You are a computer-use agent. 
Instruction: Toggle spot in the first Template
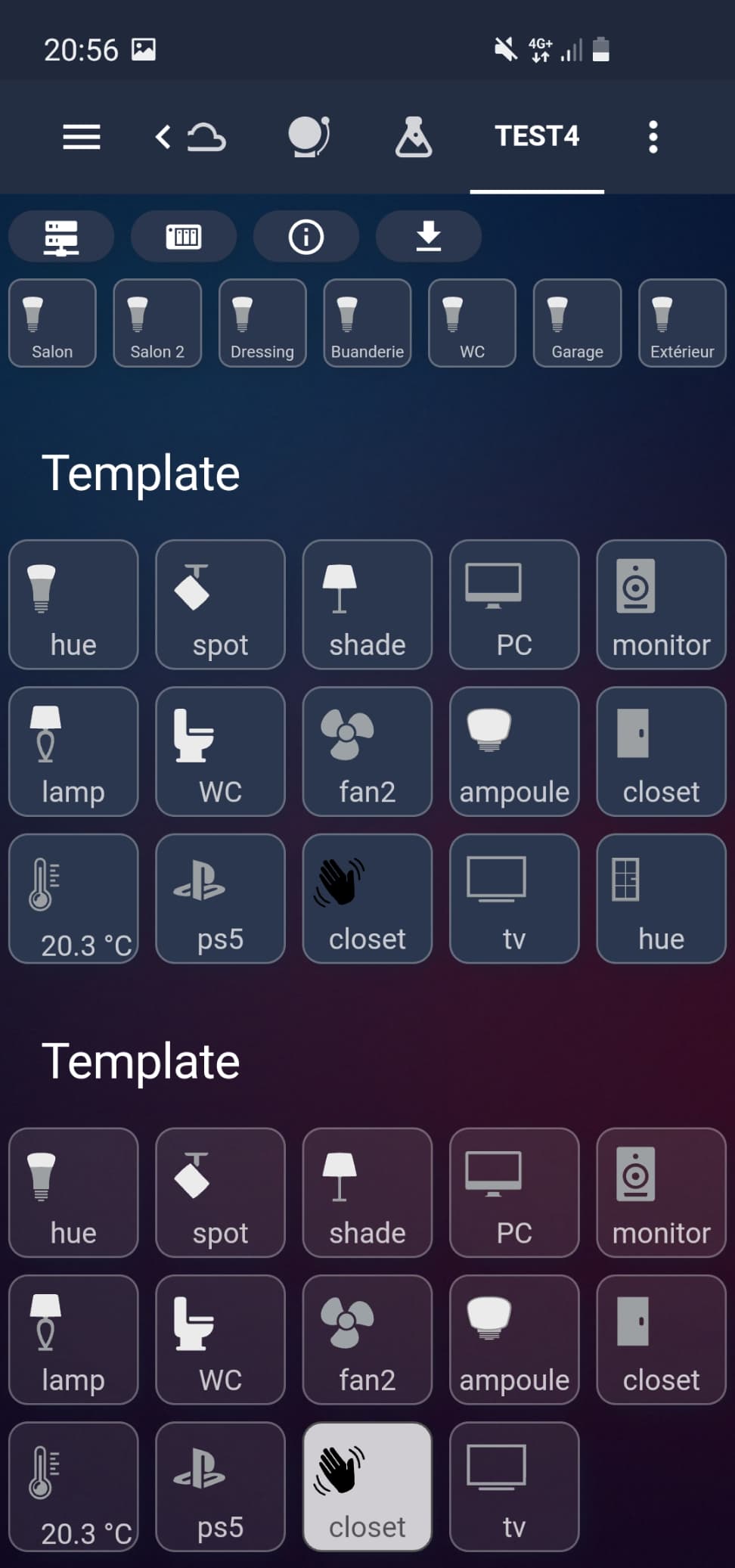pyautogui.click(x=220, y=604)
